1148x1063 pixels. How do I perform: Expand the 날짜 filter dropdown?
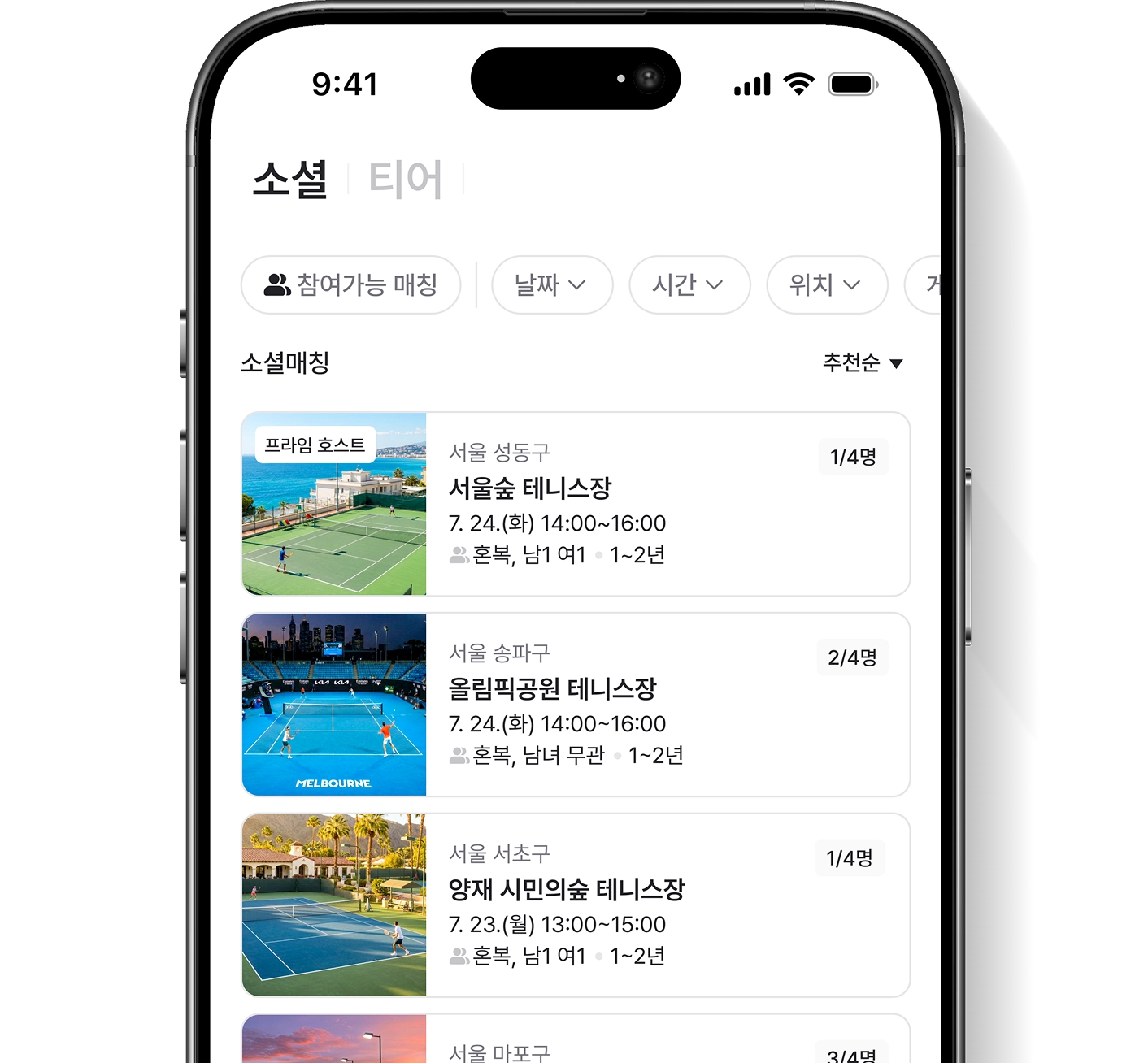point(551,285)
